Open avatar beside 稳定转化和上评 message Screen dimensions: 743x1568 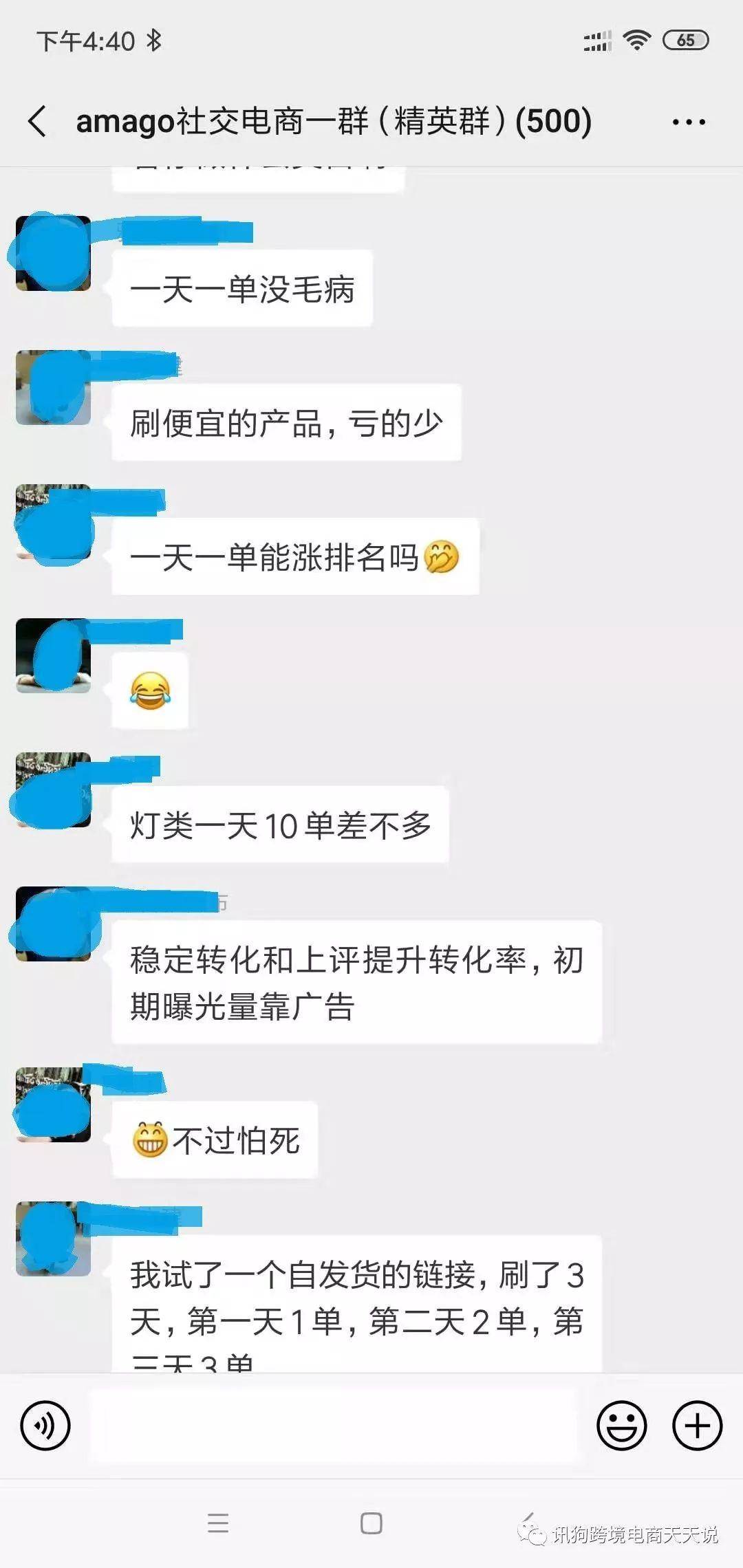pos(54,924)
